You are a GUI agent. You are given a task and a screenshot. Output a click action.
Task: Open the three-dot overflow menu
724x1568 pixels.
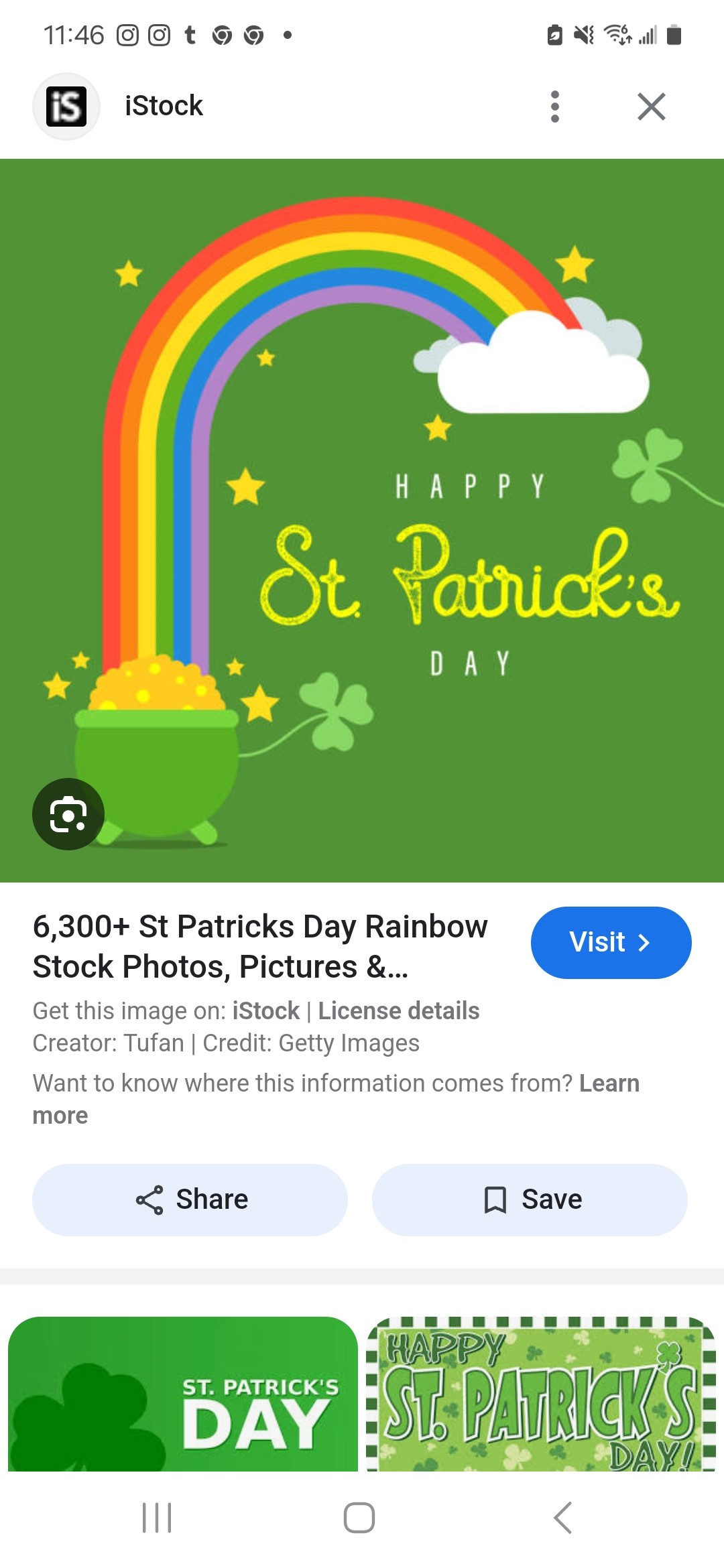(554, 107)
